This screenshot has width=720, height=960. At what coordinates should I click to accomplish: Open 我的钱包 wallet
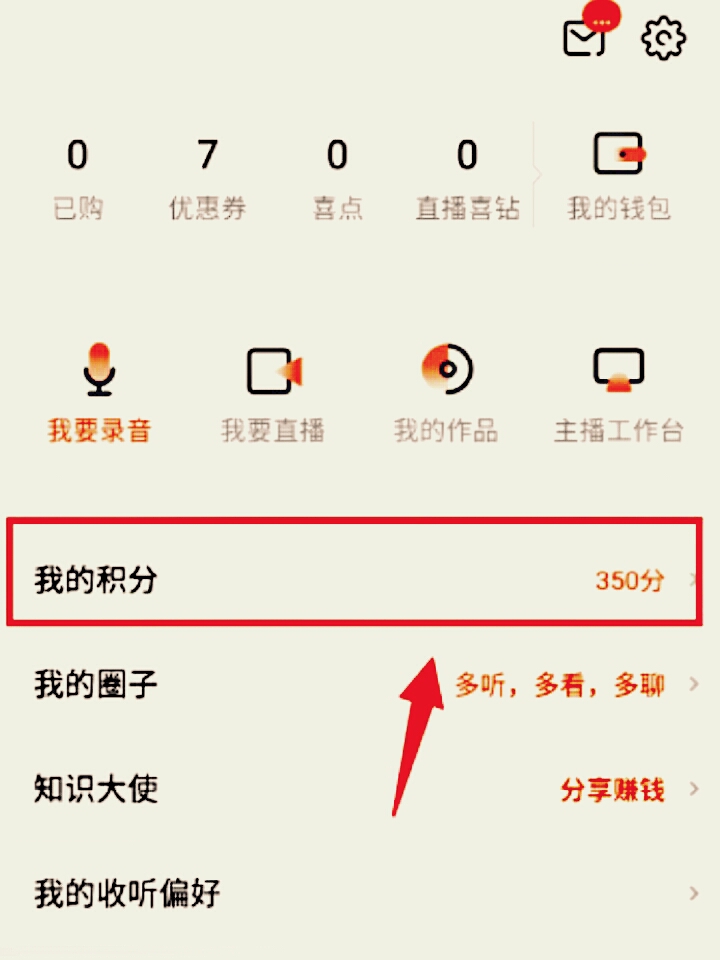[619, 178]
